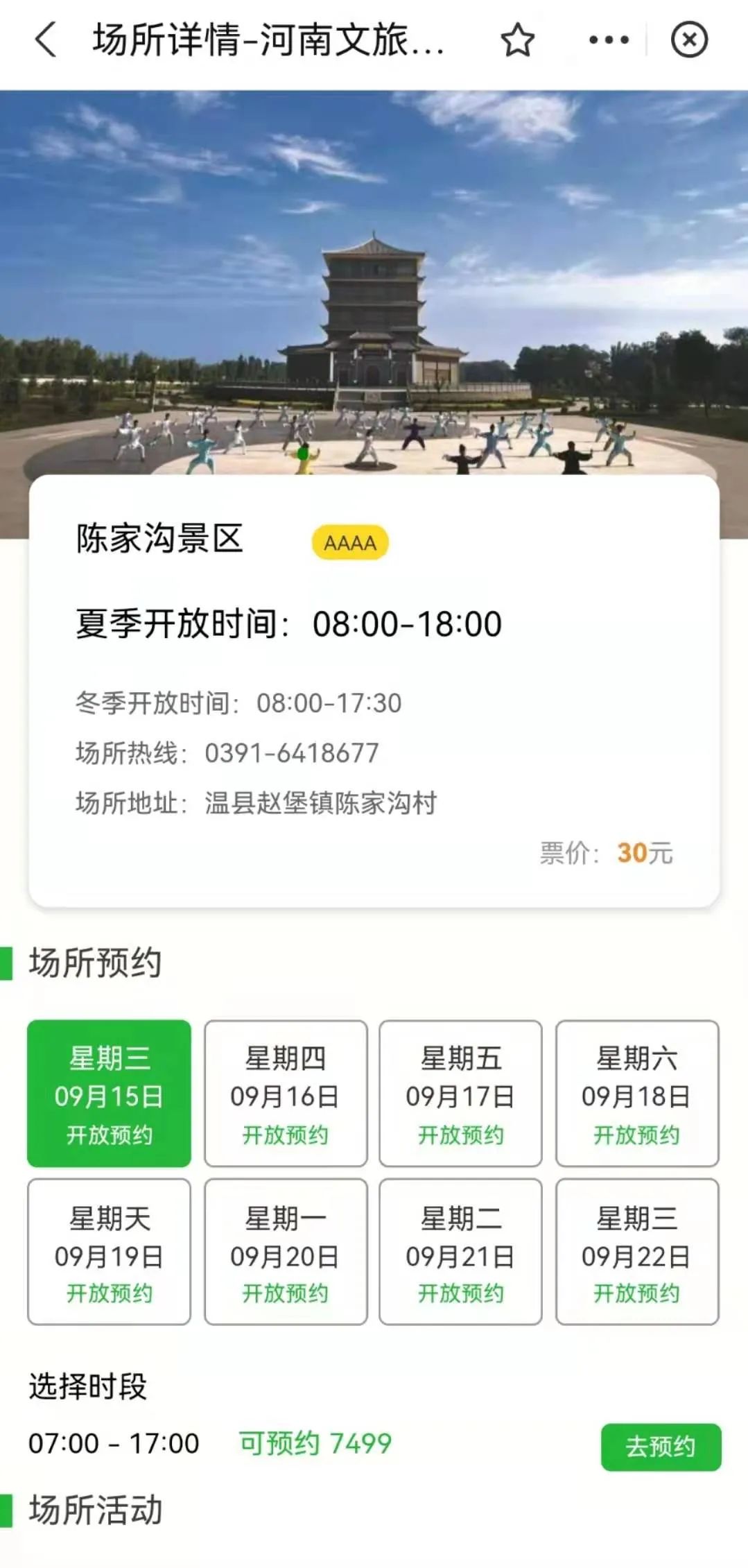This screenshot has width=748, height=1568.
Task: Pick Tuesday 09月21日 date
Action: coord(460,1252)
